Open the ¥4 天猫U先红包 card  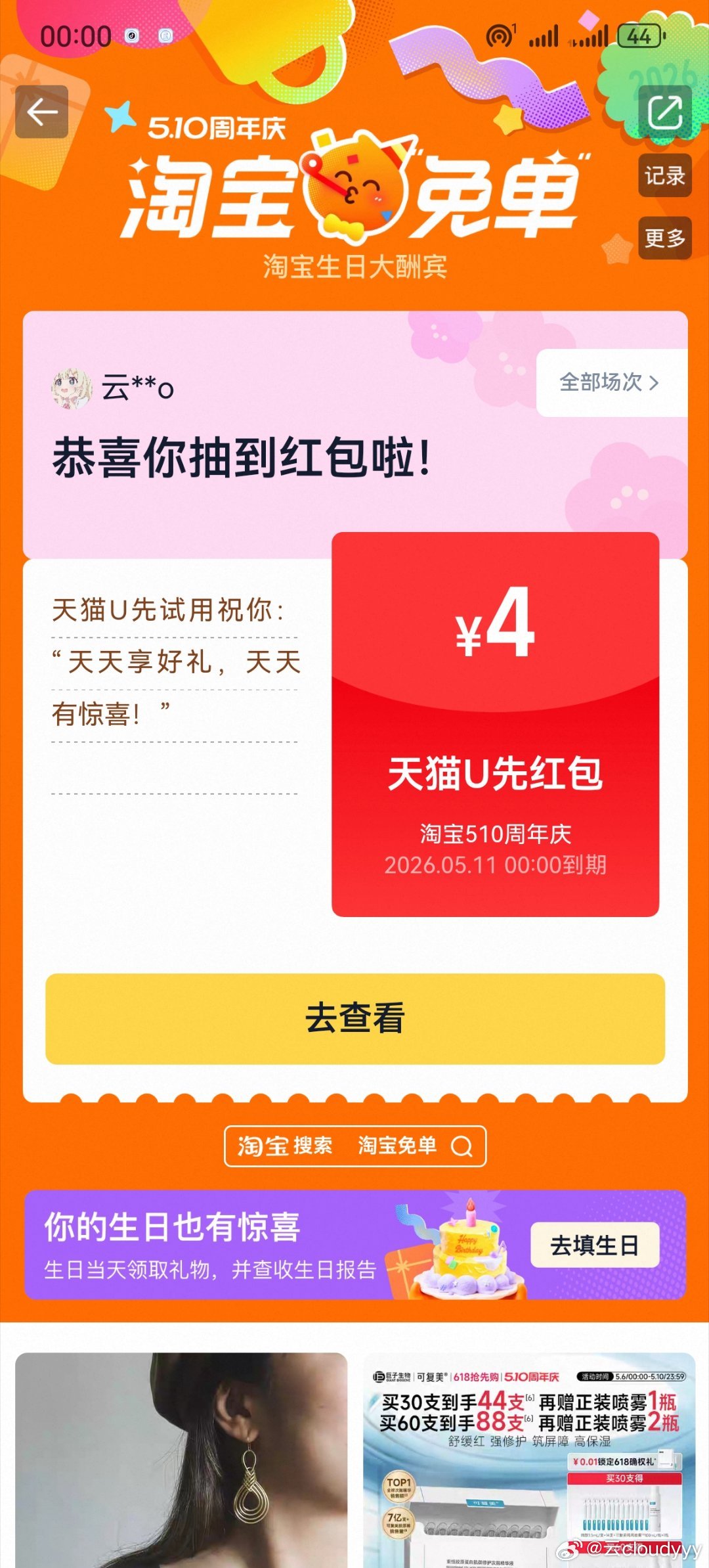point(496,724)
